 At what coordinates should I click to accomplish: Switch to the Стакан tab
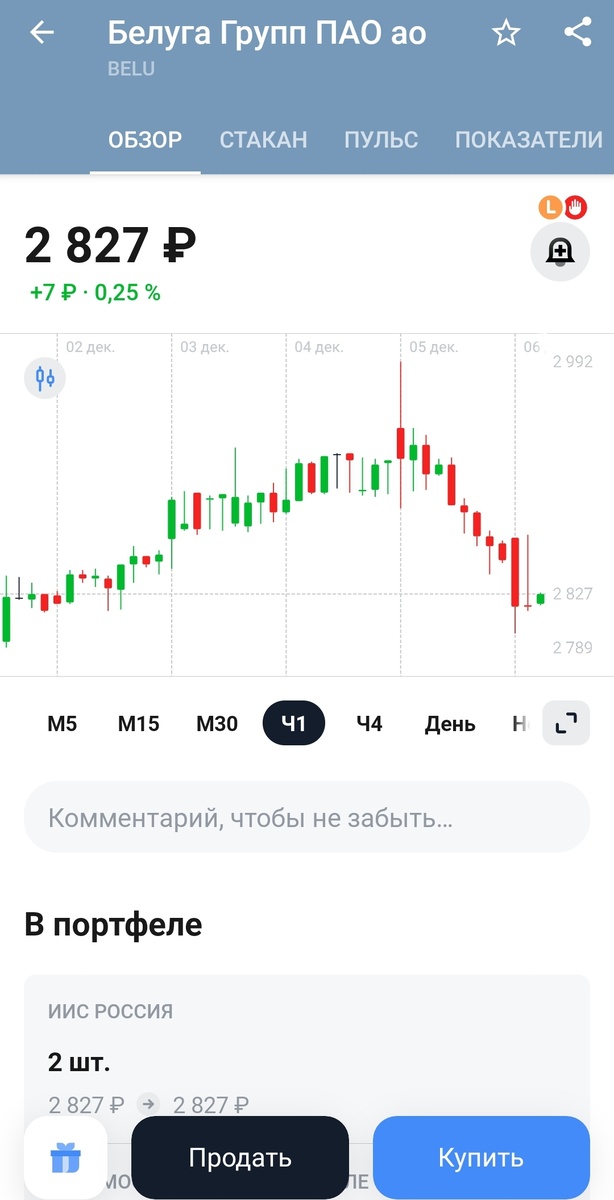click(x=263, y=140)
